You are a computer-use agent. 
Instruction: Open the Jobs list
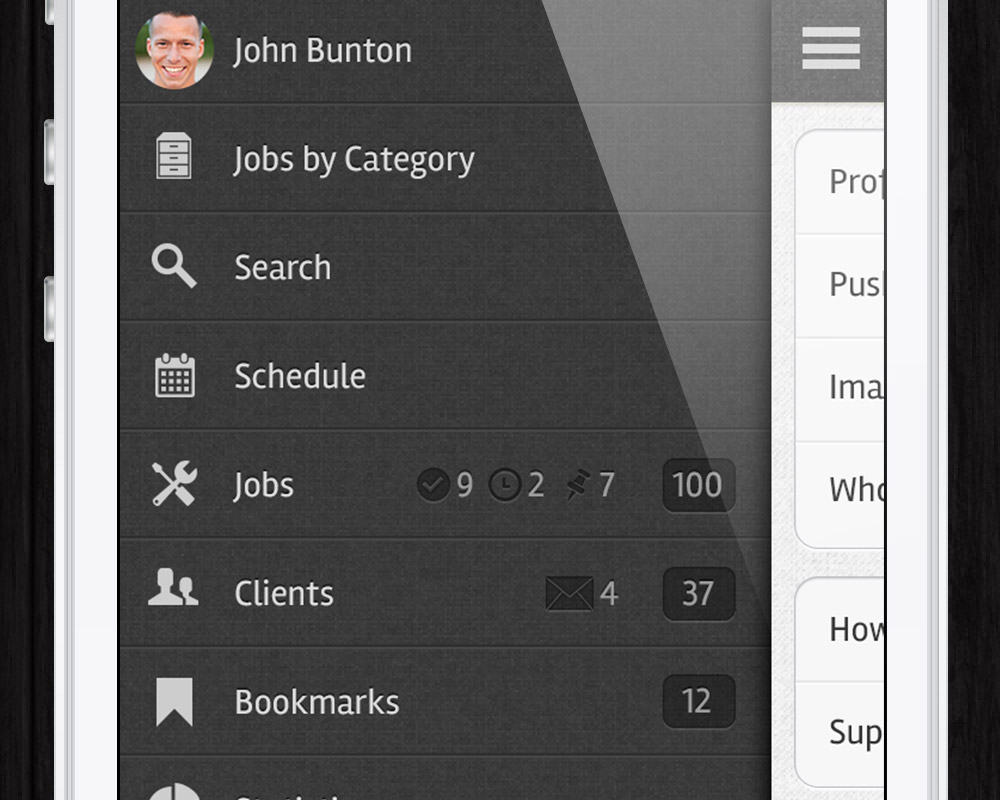click(x=445, y=484)
